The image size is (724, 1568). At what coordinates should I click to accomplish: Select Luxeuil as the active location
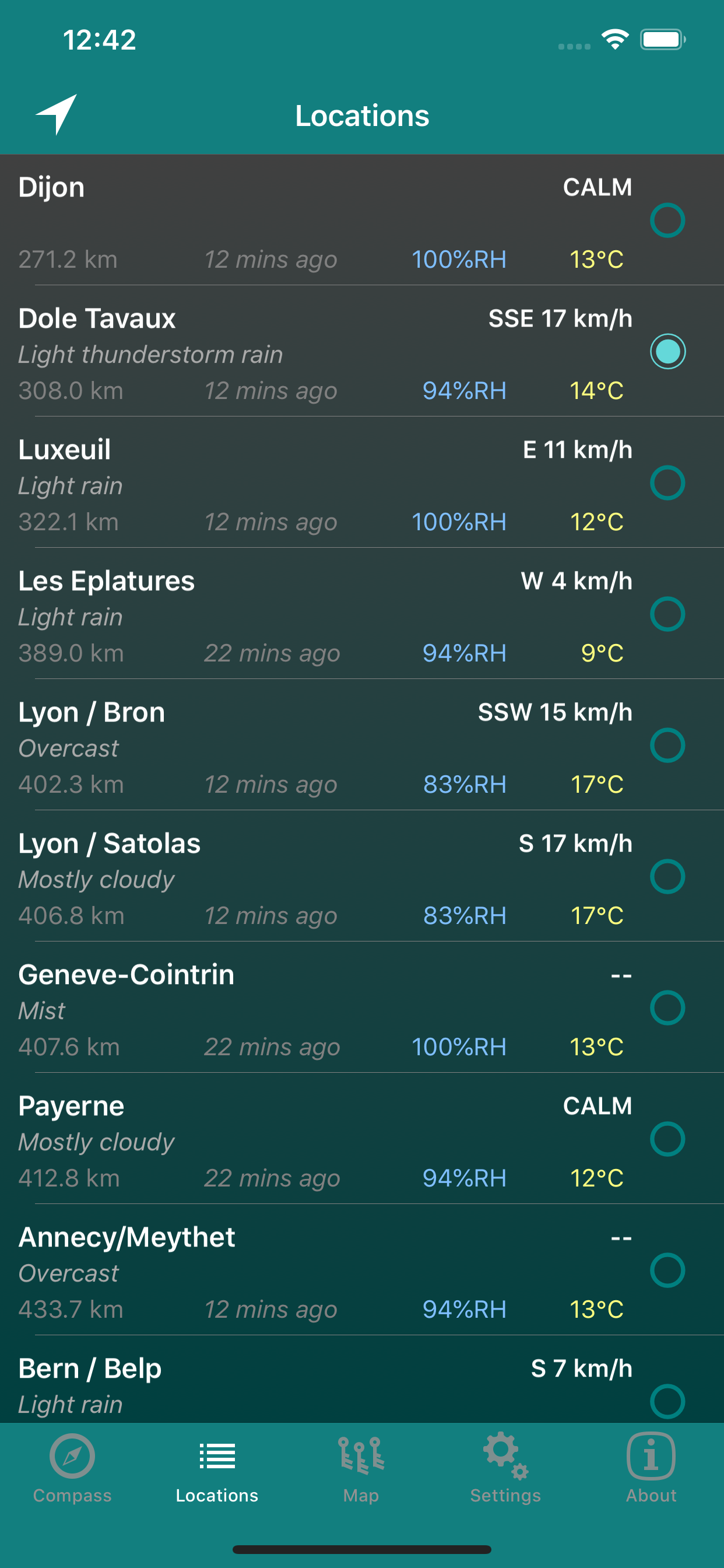point(667,484)
